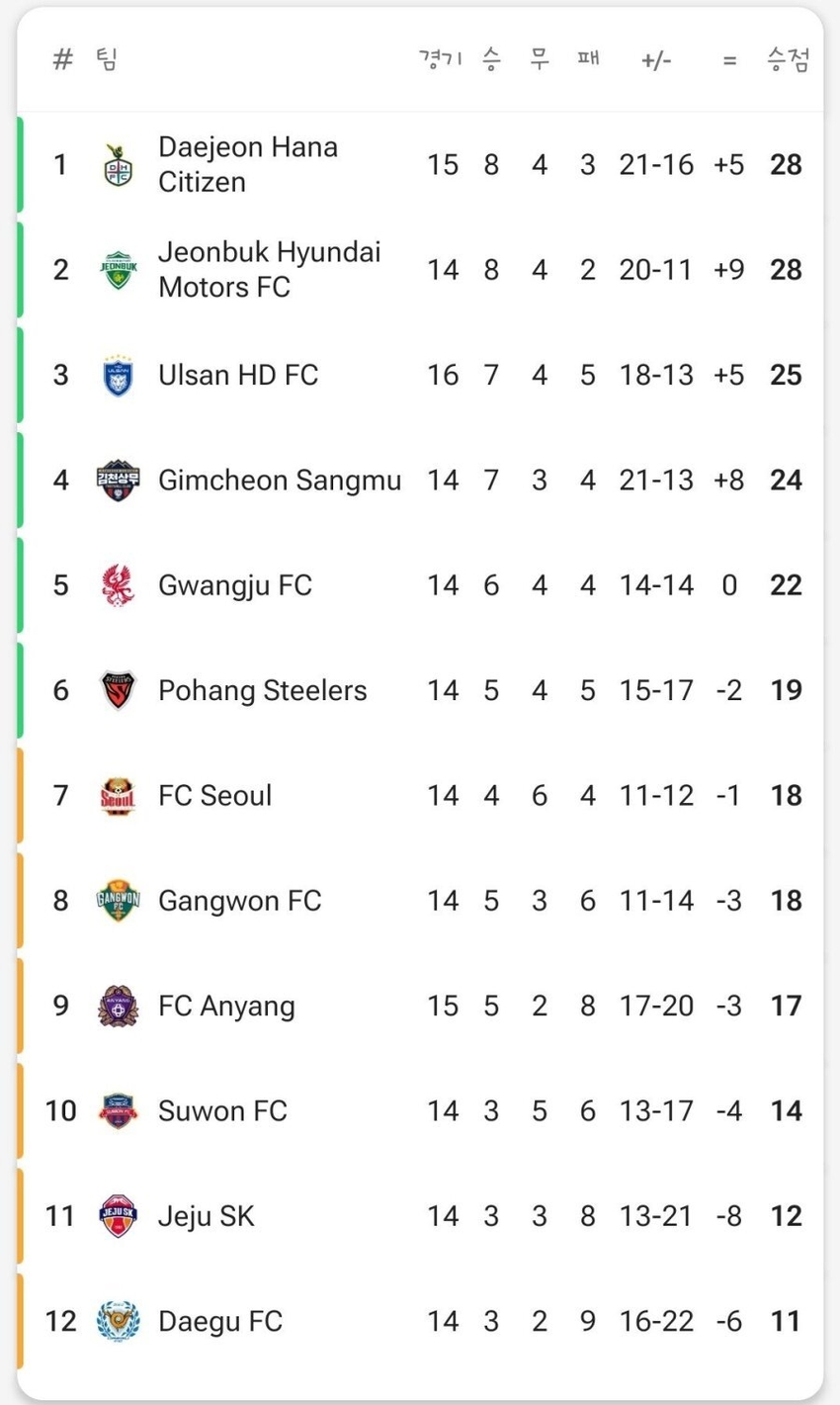Open the Daejeon Hana Citizen team row
840x1405 pixels.
tap(420, 164)
